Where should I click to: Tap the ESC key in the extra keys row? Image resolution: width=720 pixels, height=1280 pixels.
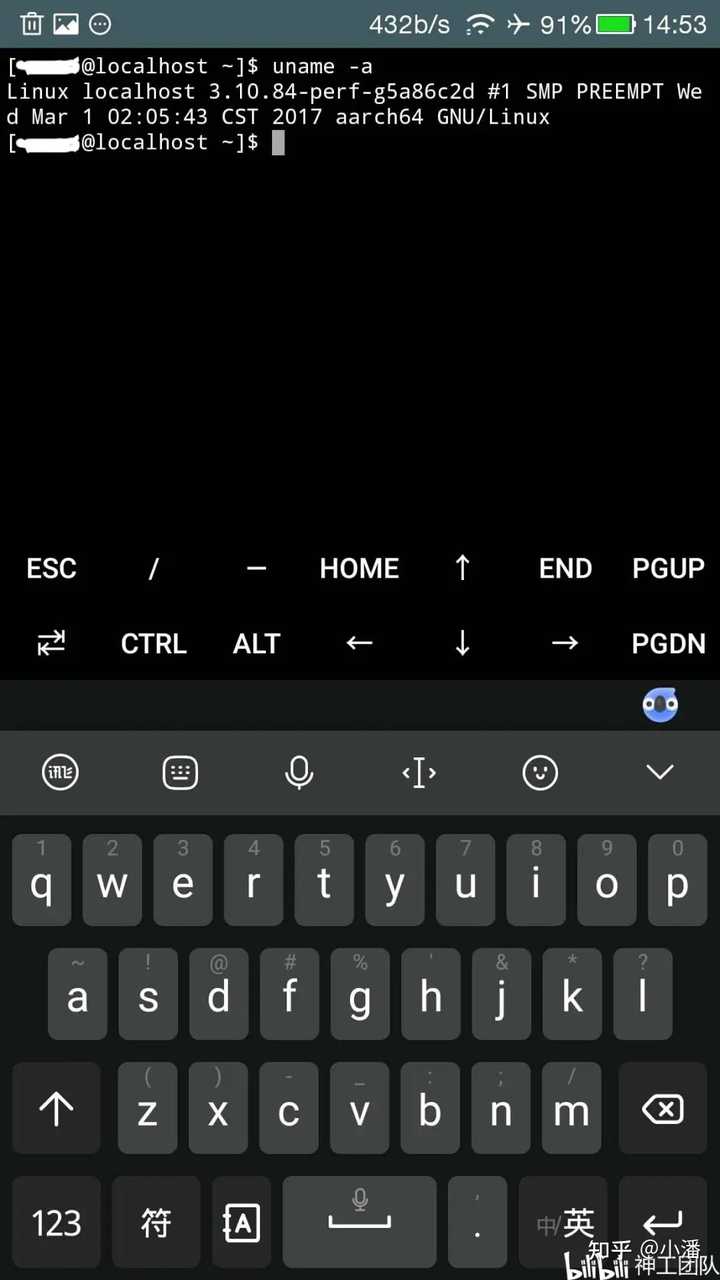(51, 568)
